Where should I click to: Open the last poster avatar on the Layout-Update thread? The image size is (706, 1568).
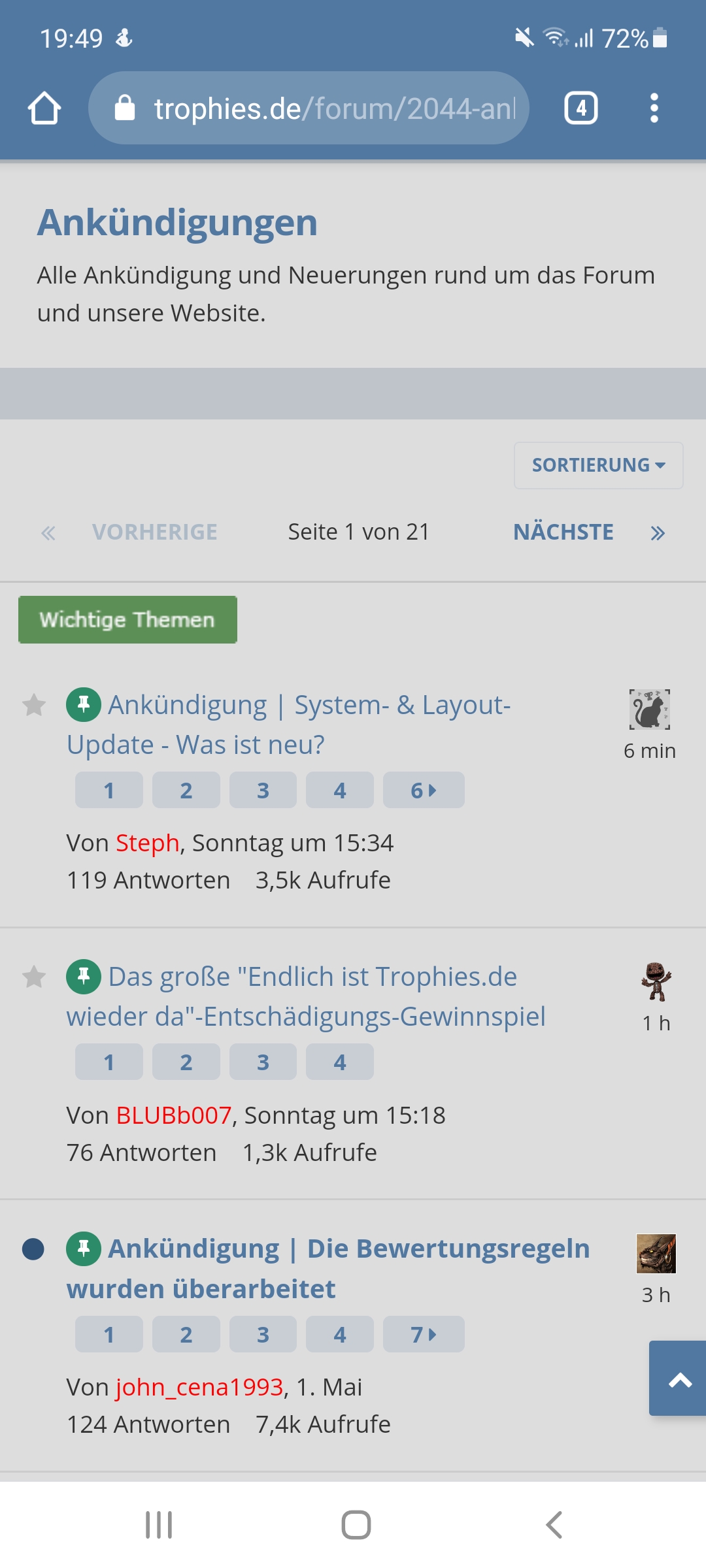point(650,710)
